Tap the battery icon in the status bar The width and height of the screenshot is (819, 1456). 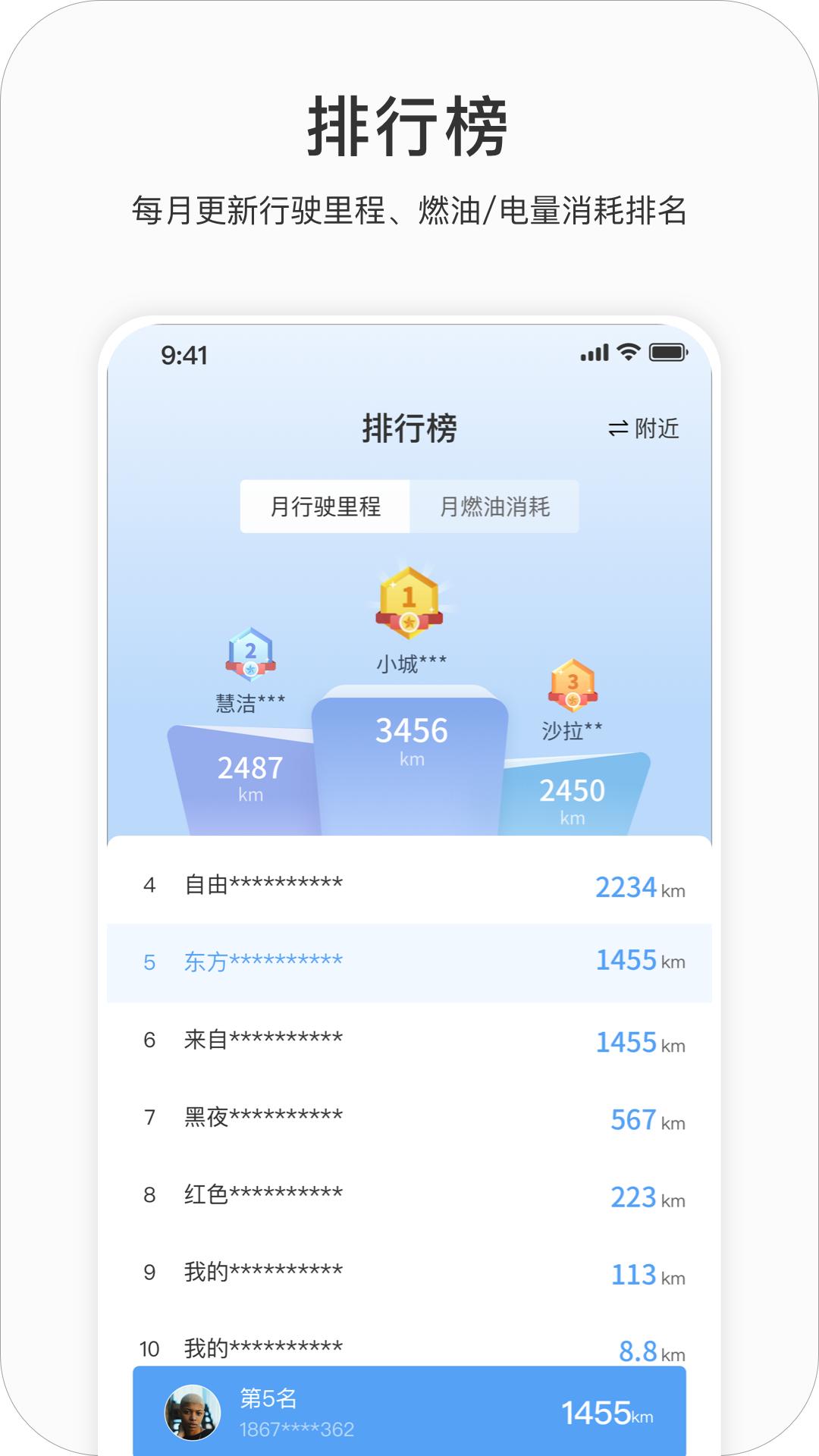(669, 352)
